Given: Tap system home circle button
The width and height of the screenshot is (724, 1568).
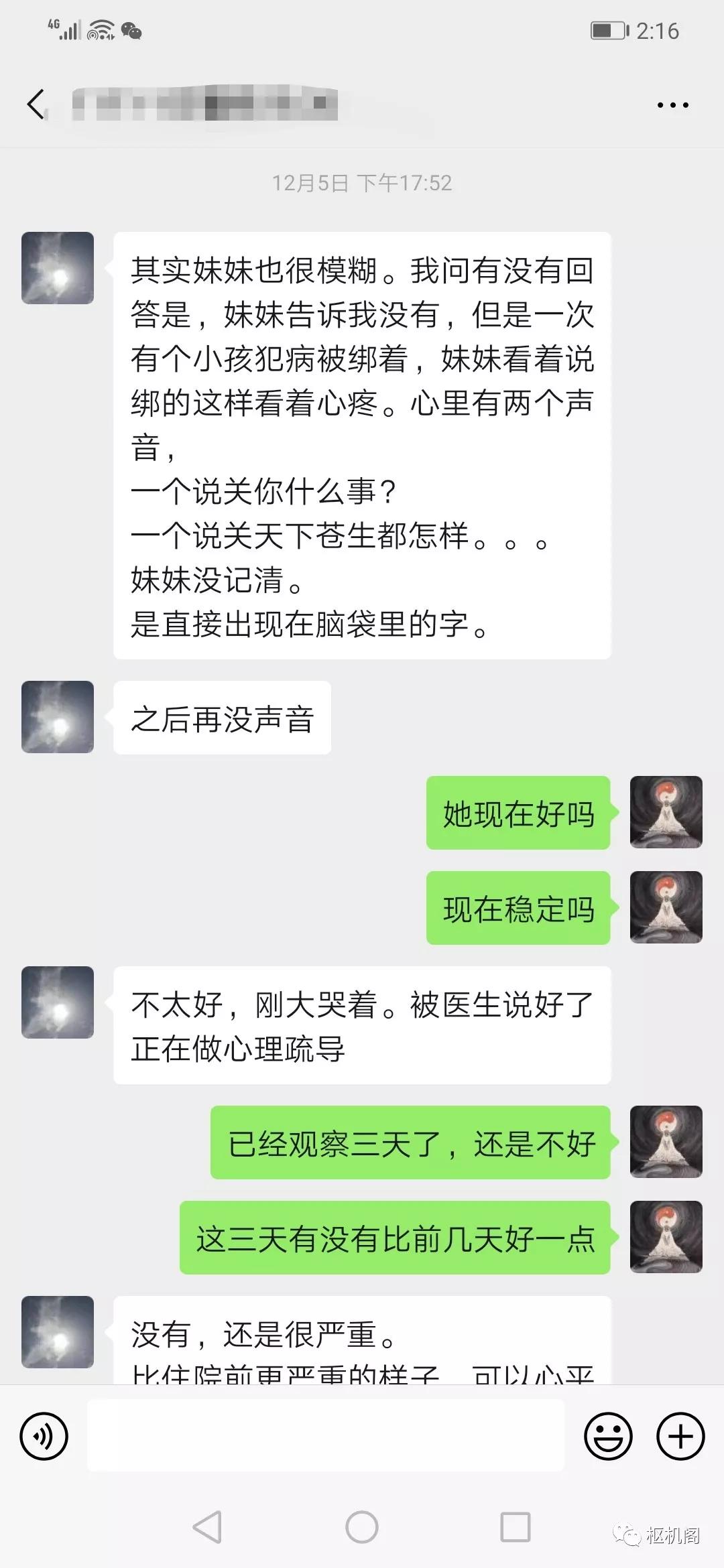Looking at the screenshot, I should 362,1527.
